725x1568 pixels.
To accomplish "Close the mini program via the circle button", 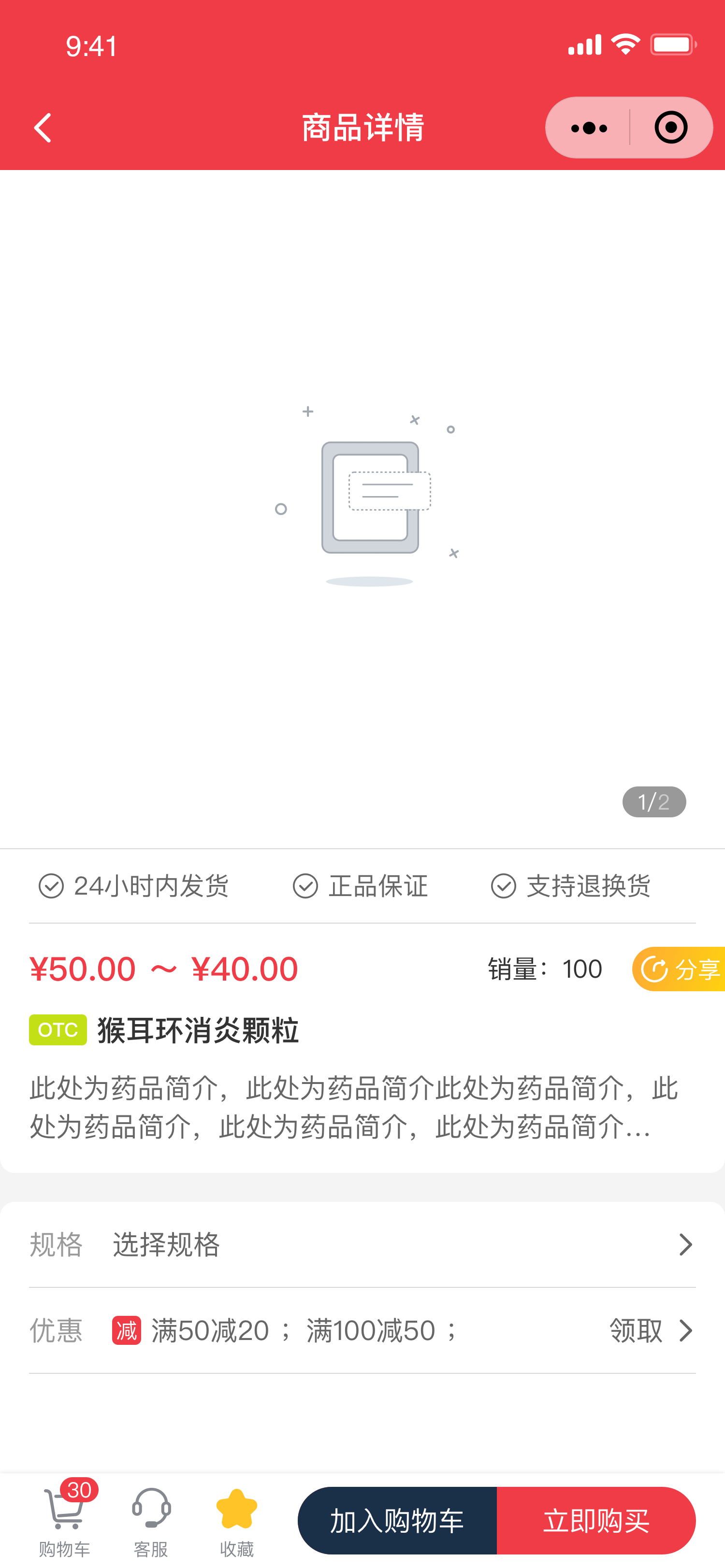I will [671, 128].
